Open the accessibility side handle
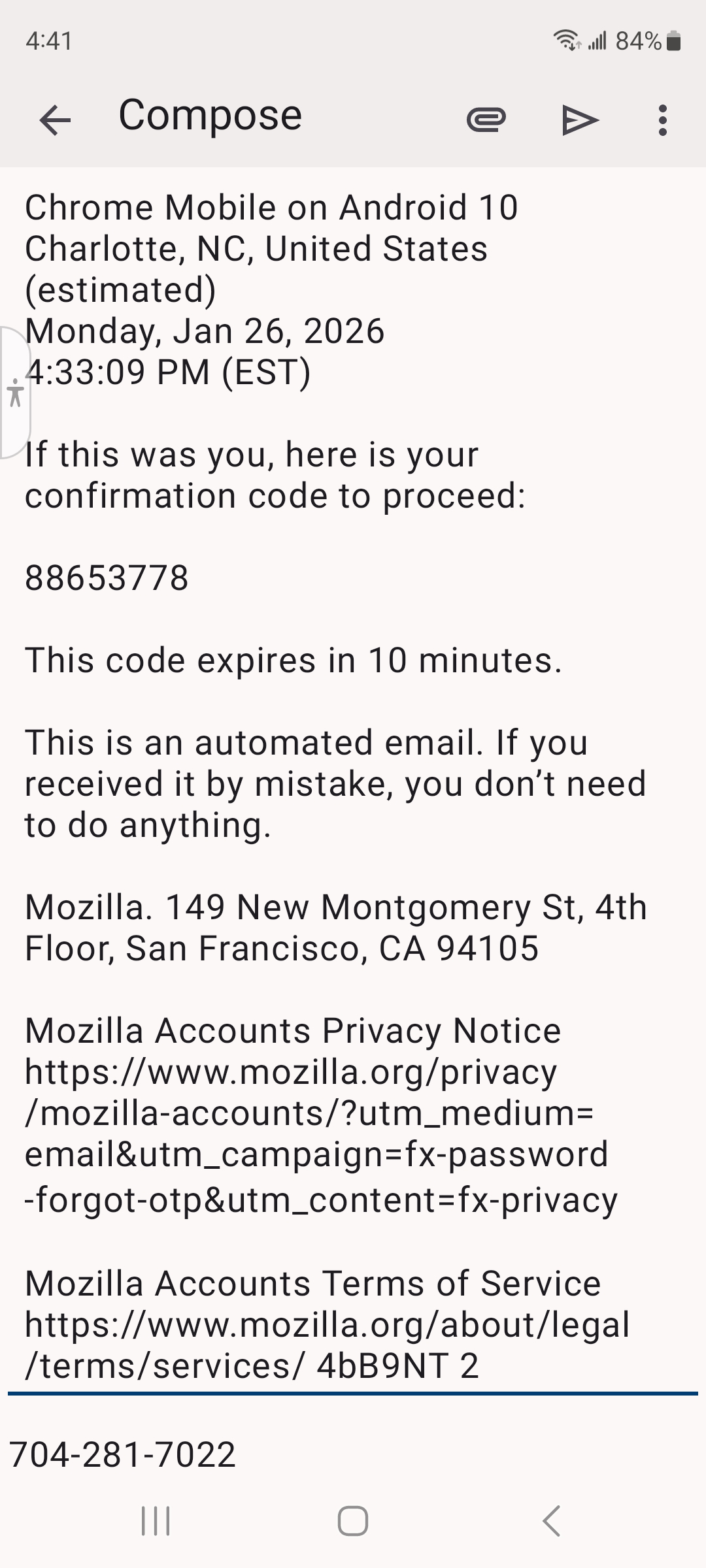Screen dimensions: 706x1568 coord(14,393)
